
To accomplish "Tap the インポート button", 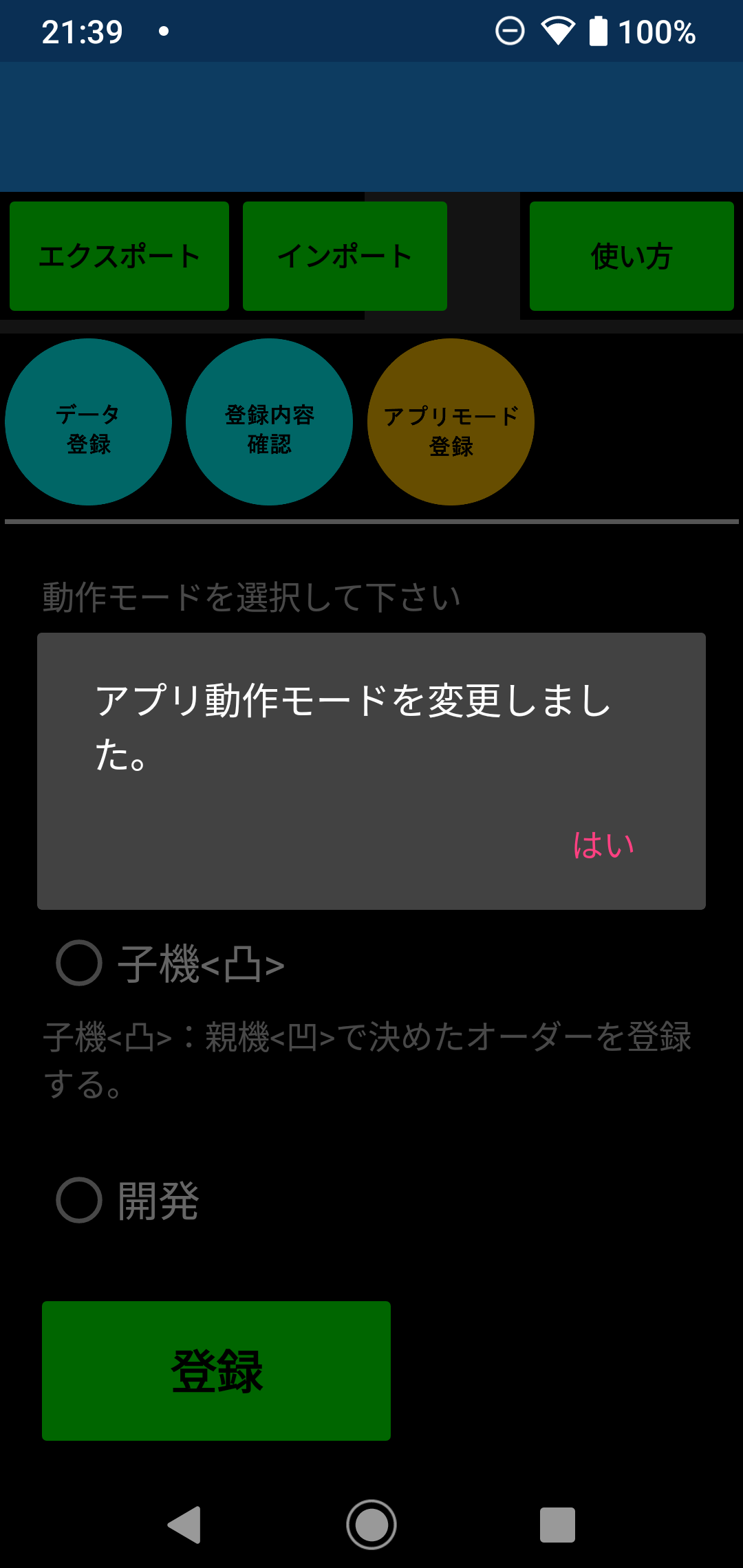I will tap(345, 256).
